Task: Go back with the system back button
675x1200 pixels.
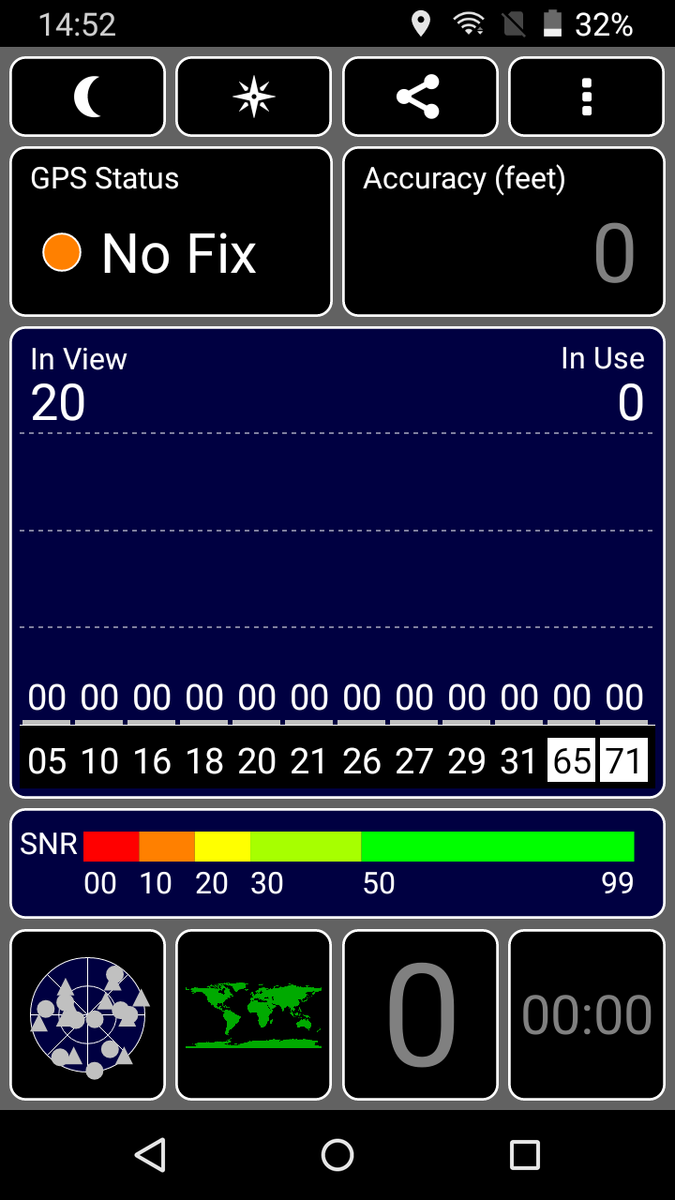Action: tap(150, 1155)
